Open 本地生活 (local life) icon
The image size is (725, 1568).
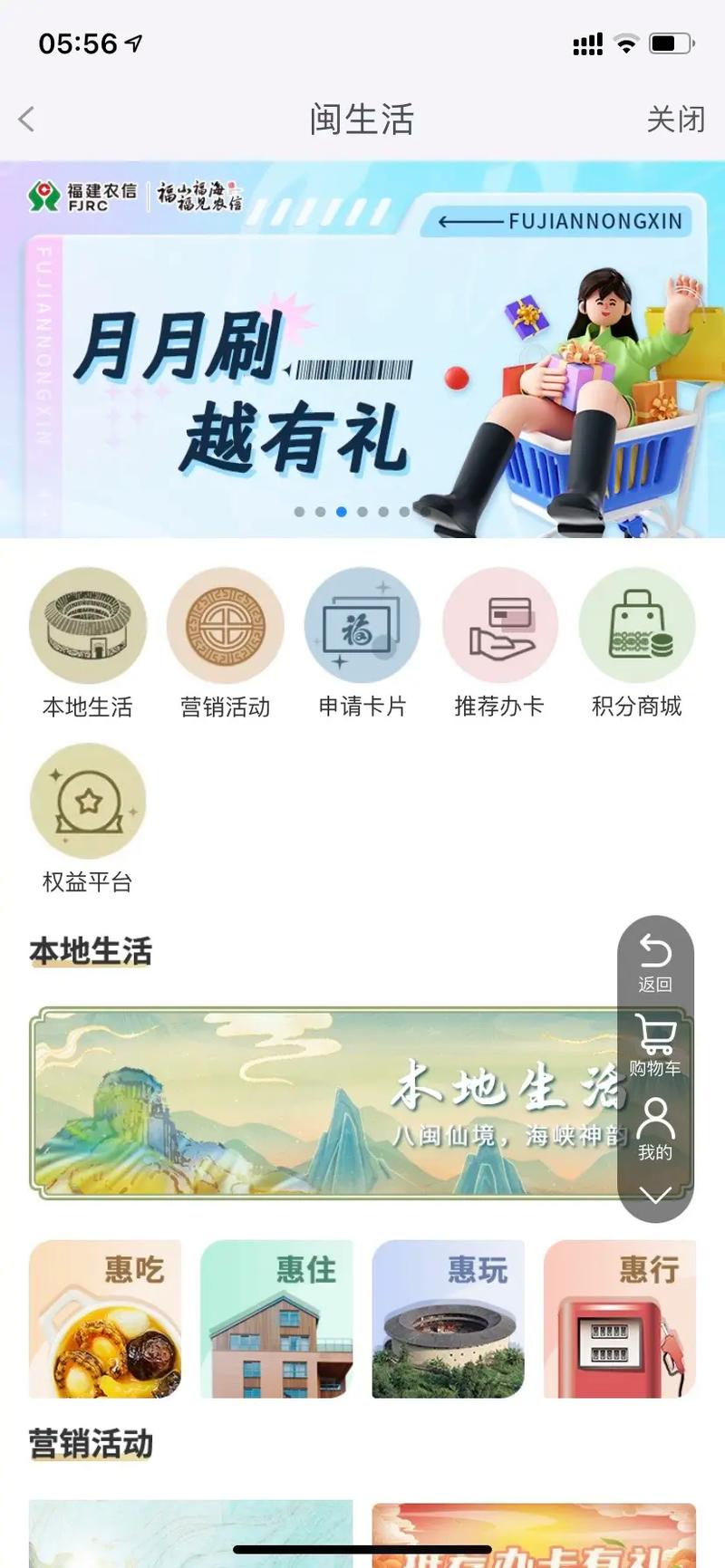[87, 625]
